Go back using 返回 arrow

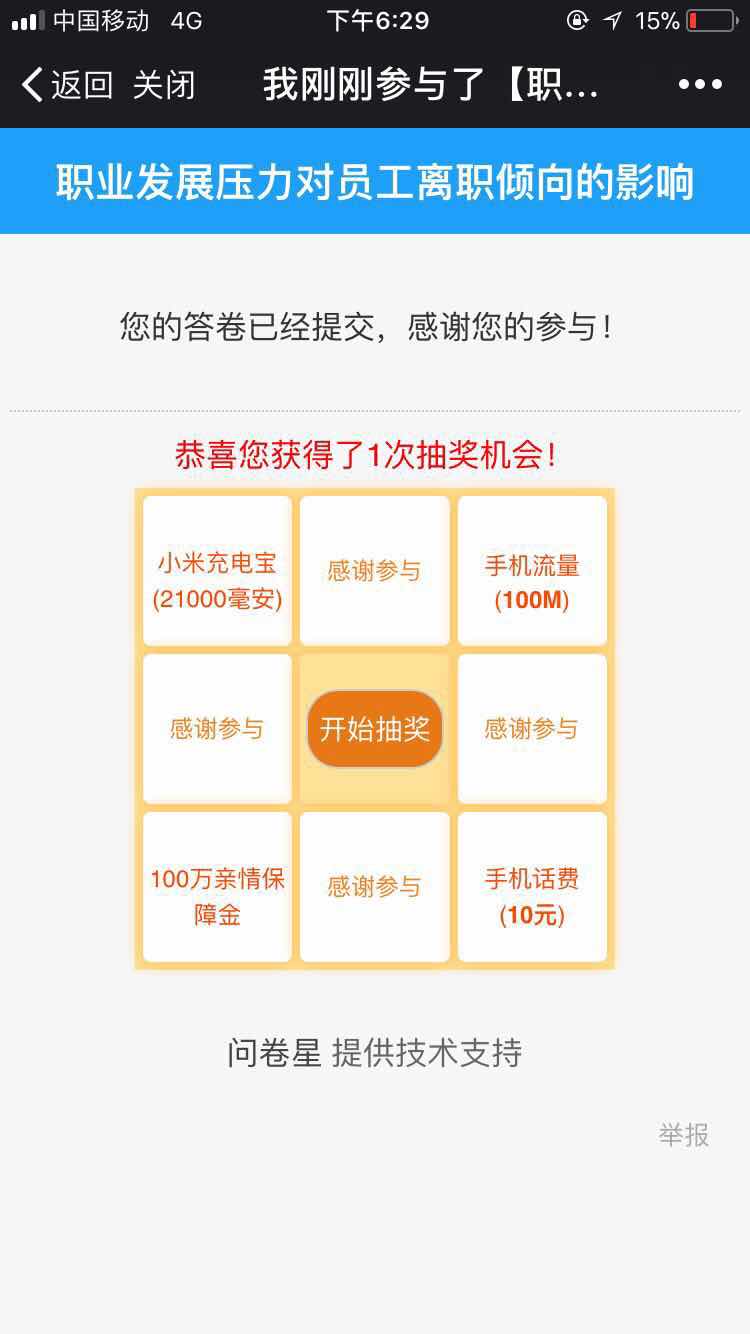pyautogui.click(x=66, y=85)
